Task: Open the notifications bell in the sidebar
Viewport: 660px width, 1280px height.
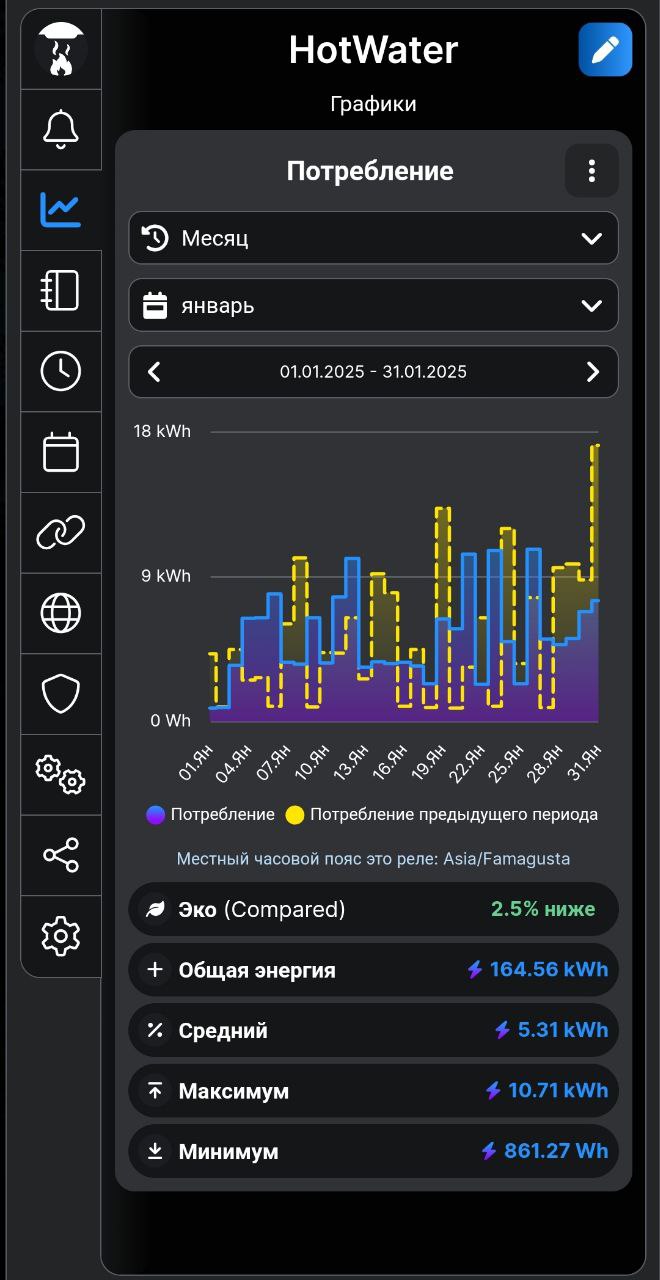Action: [x=61, y=129]
